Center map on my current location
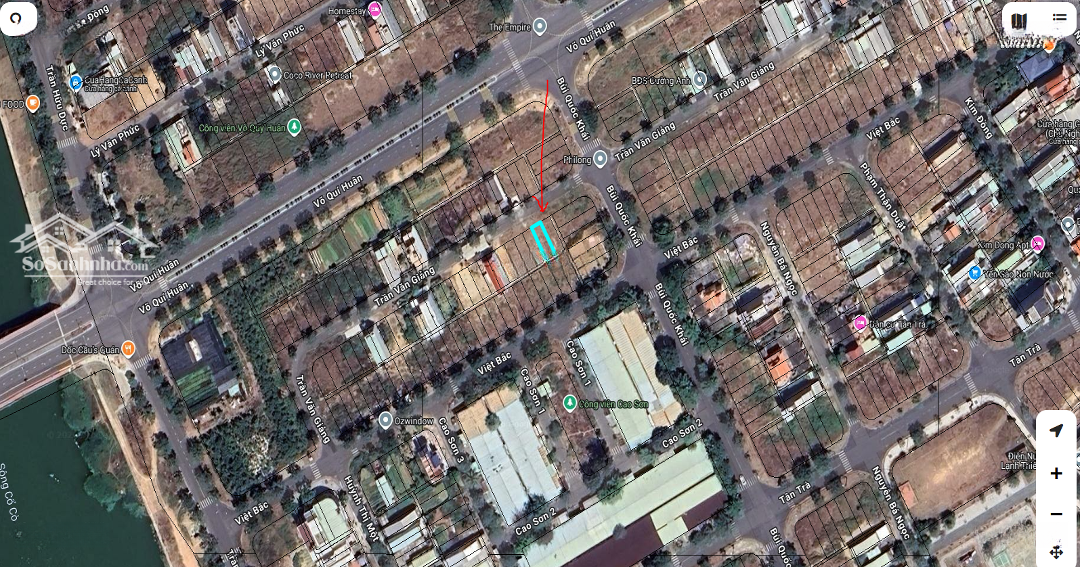Screen dimensions: 1080x567 coord(1056,431)
